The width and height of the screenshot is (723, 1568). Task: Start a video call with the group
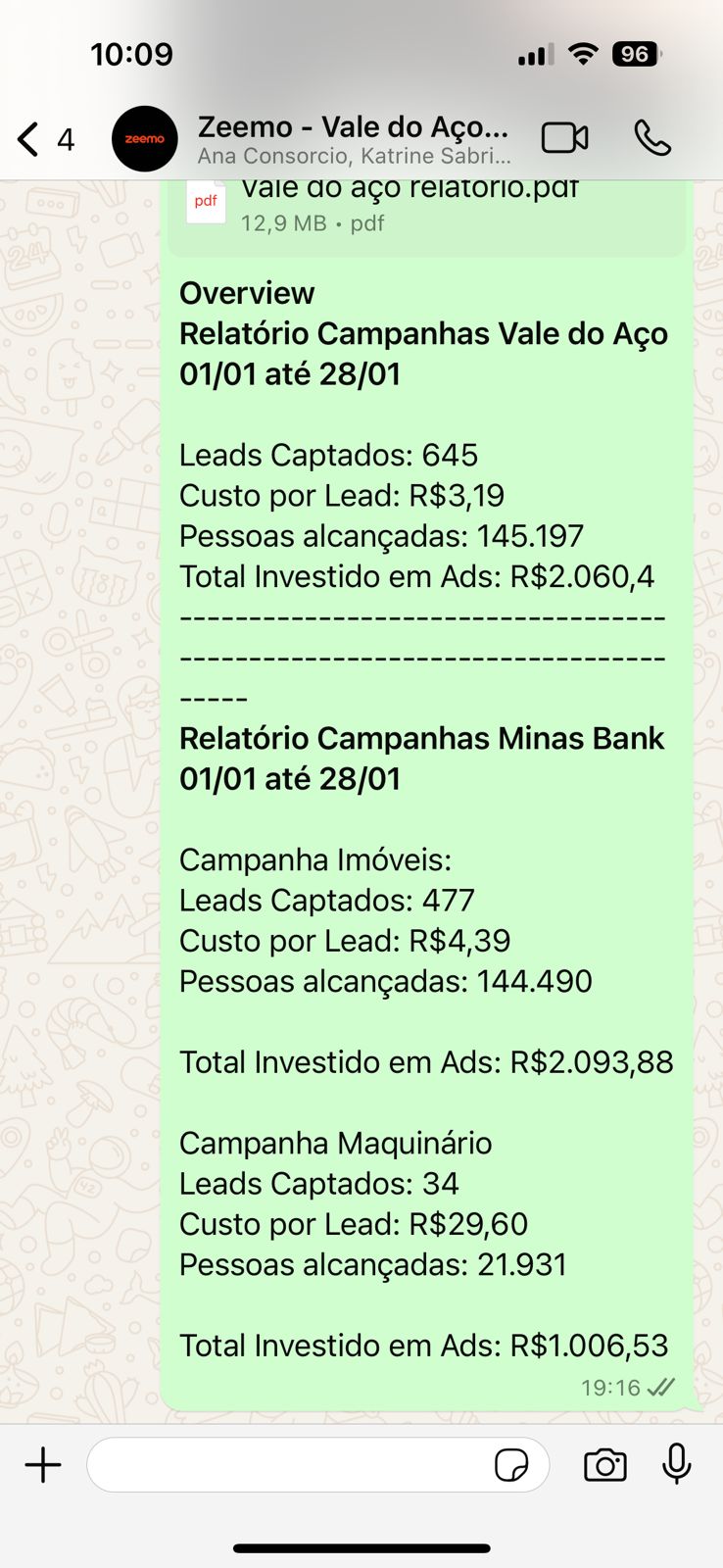tap(565, 138)
